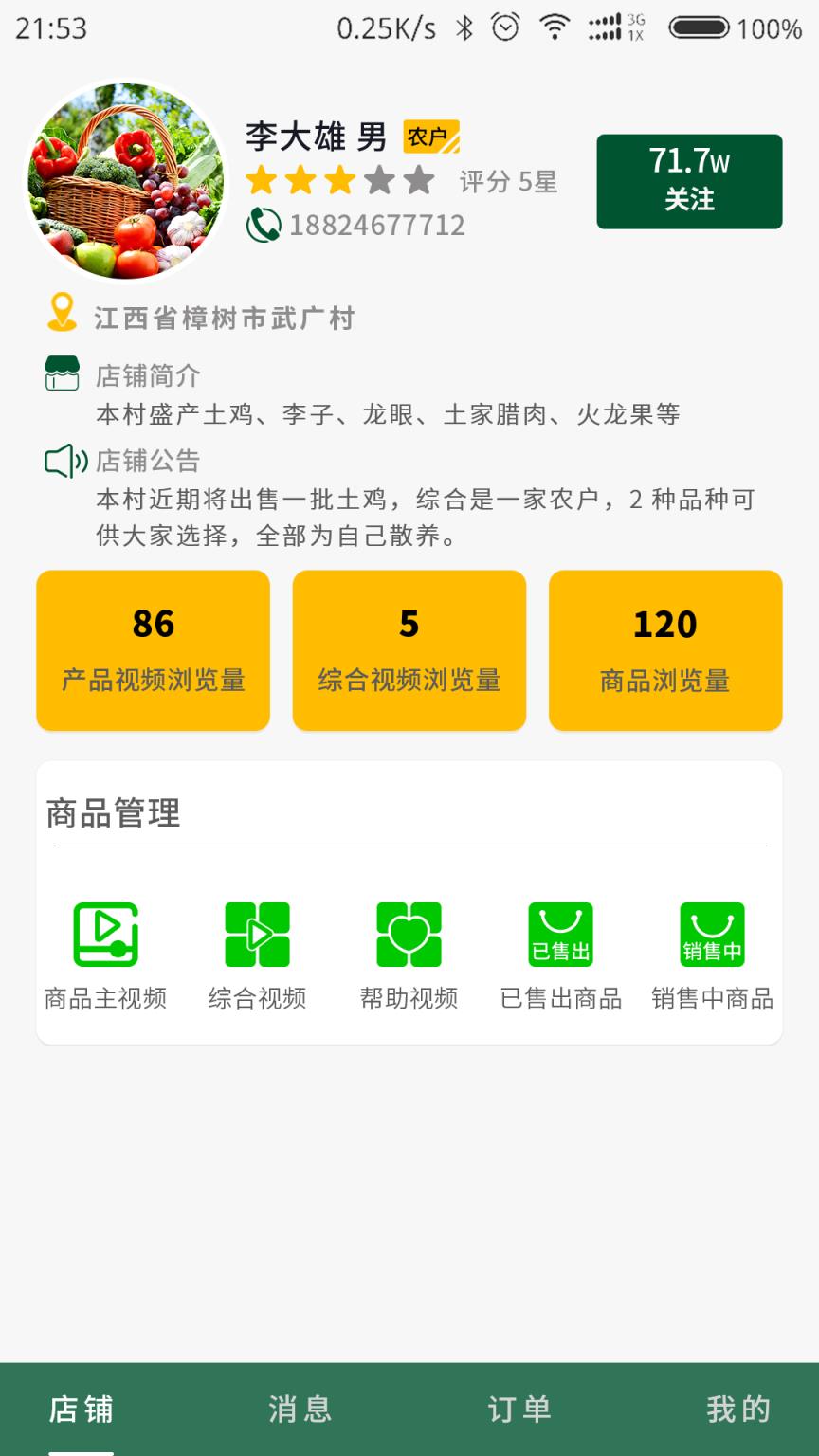Click the storefront icon beside 店铺简介
This screenshot has width=819, height=1456.
click(x=61, y=373)
